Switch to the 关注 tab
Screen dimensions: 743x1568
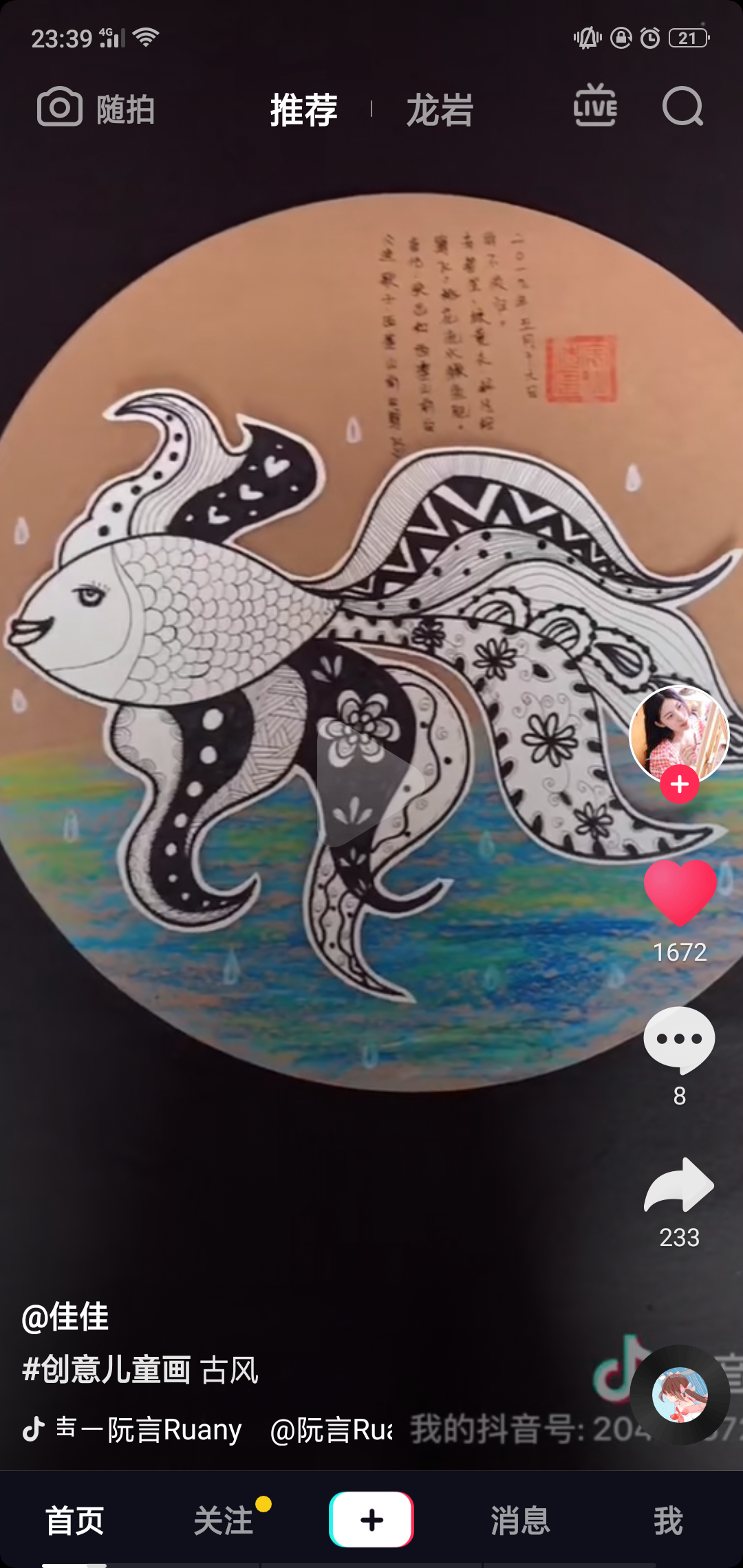pyautogui.click(x=223, y=1520)
